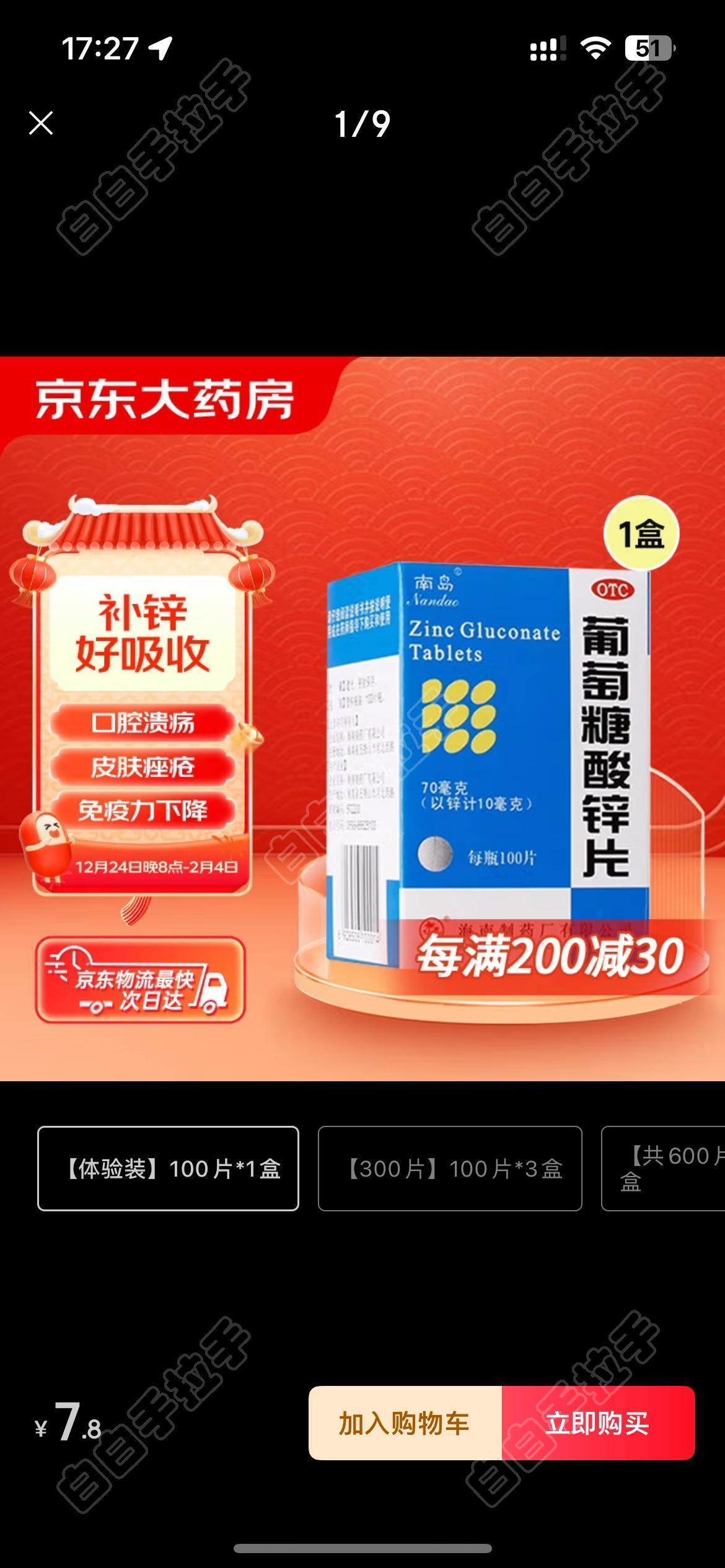Viewport: 725px width, 1568px height.
Task: Tap 加入购物车 to add to cart
Action: pos(405,1423)
